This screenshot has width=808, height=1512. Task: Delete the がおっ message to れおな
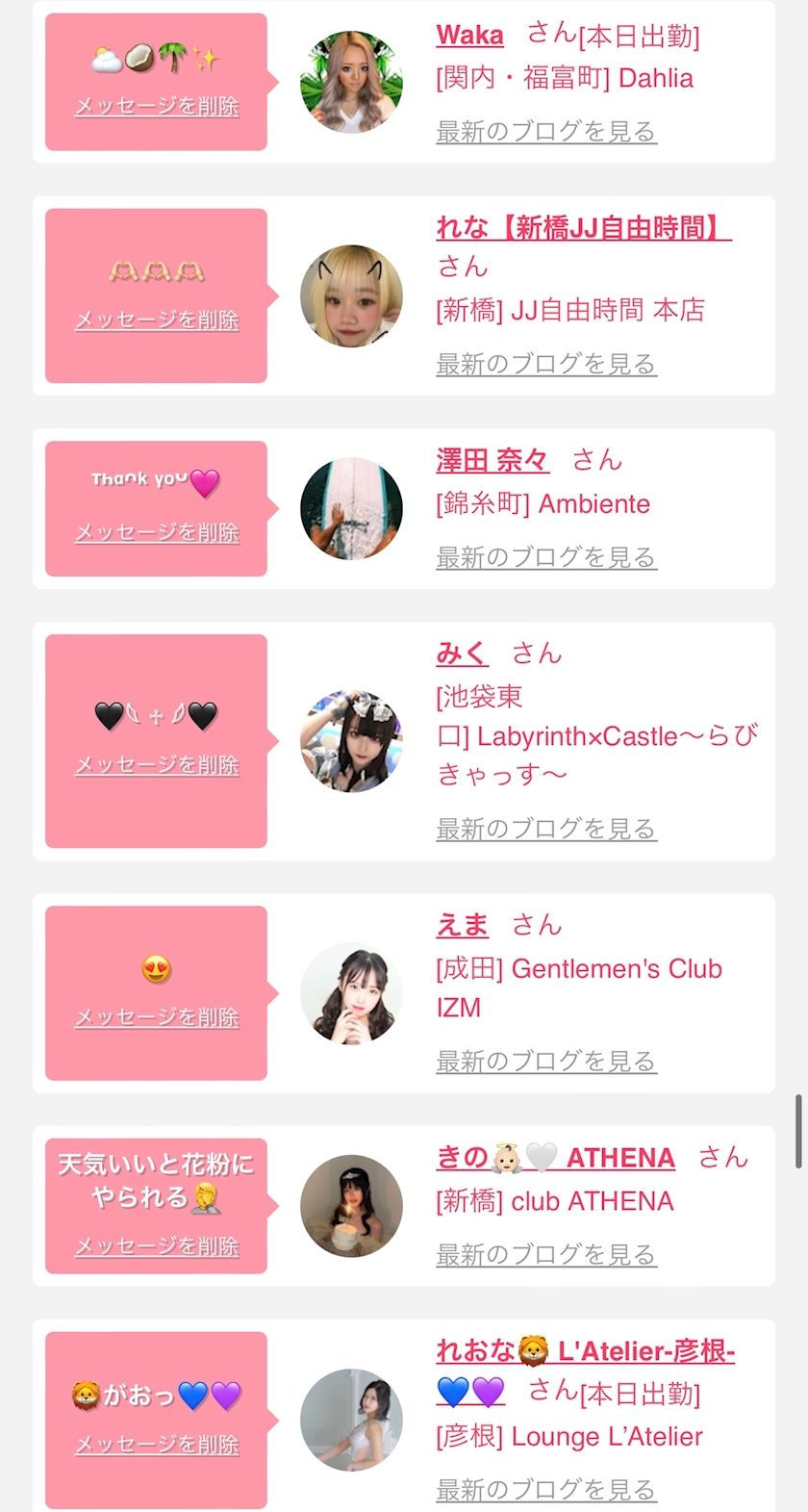(157, 1445)
